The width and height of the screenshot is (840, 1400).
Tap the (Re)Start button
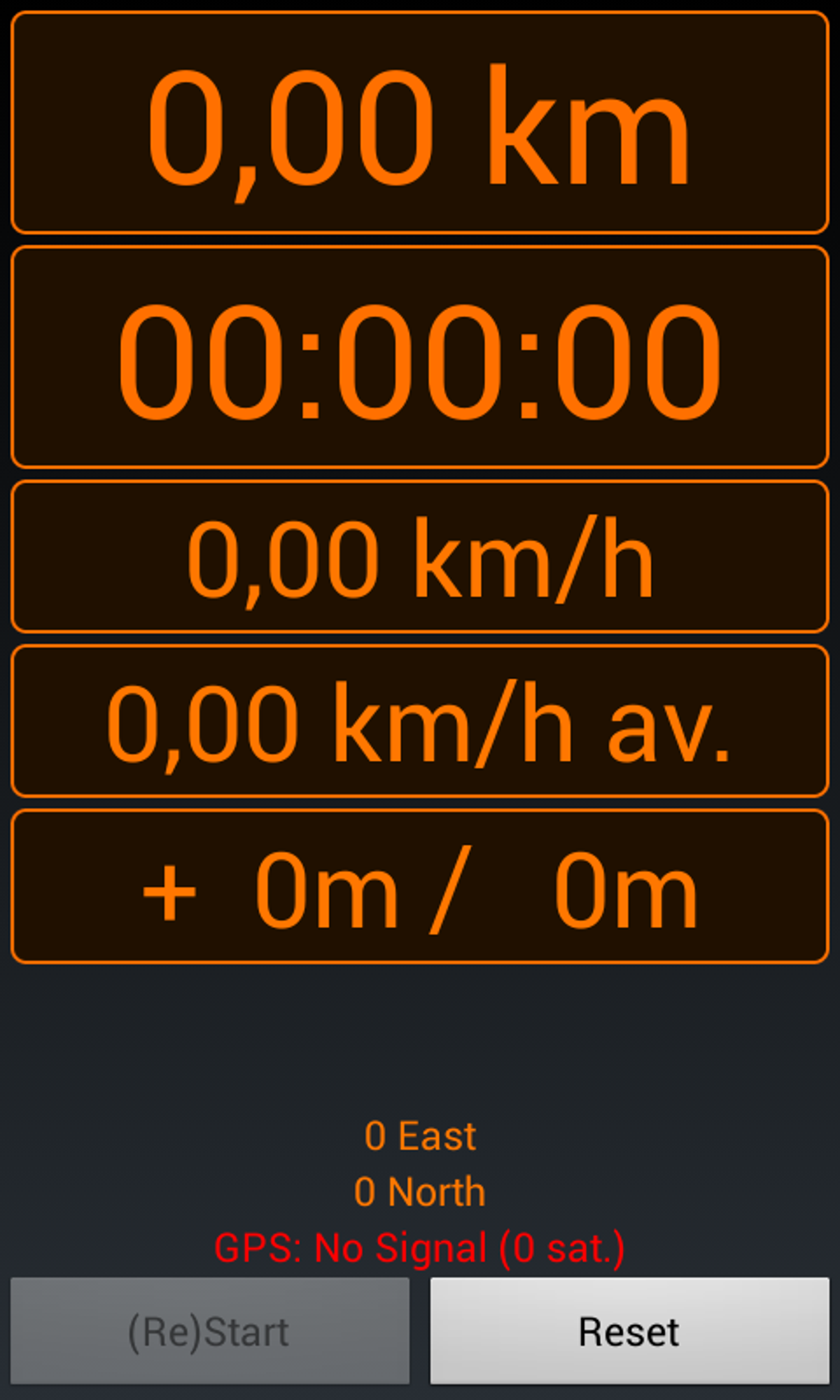click(210, 1331)
